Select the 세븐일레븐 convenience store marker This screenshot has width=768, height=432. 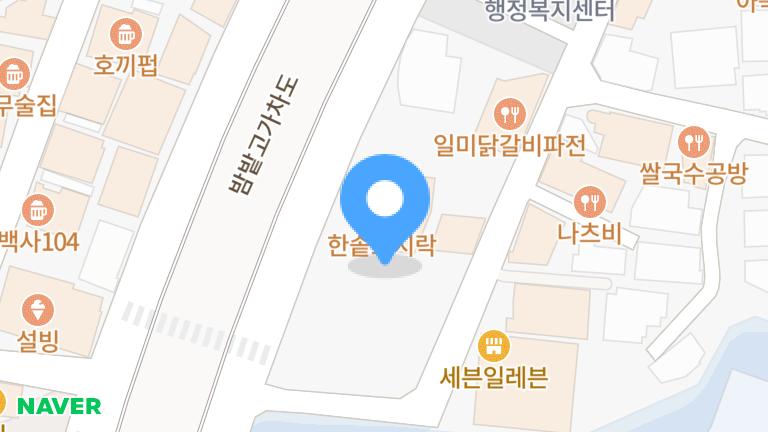494,347
